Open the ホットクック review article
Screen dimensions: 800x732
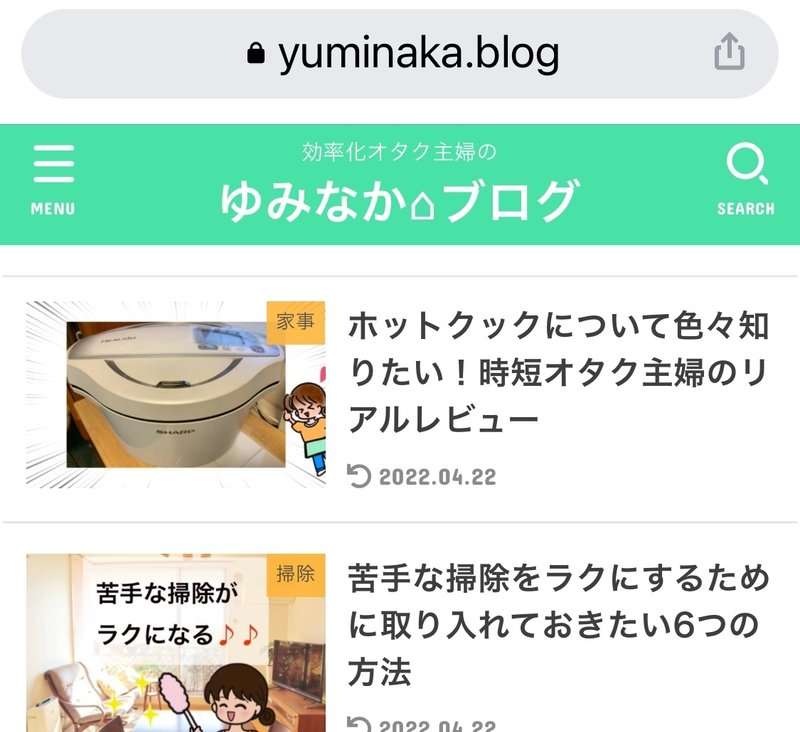558,371
